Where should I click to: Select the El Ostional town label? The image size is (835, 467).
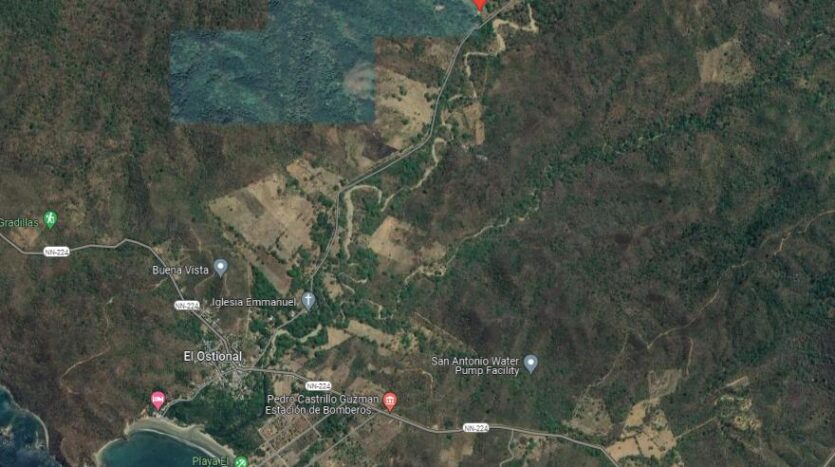click(x=212, y=356)
